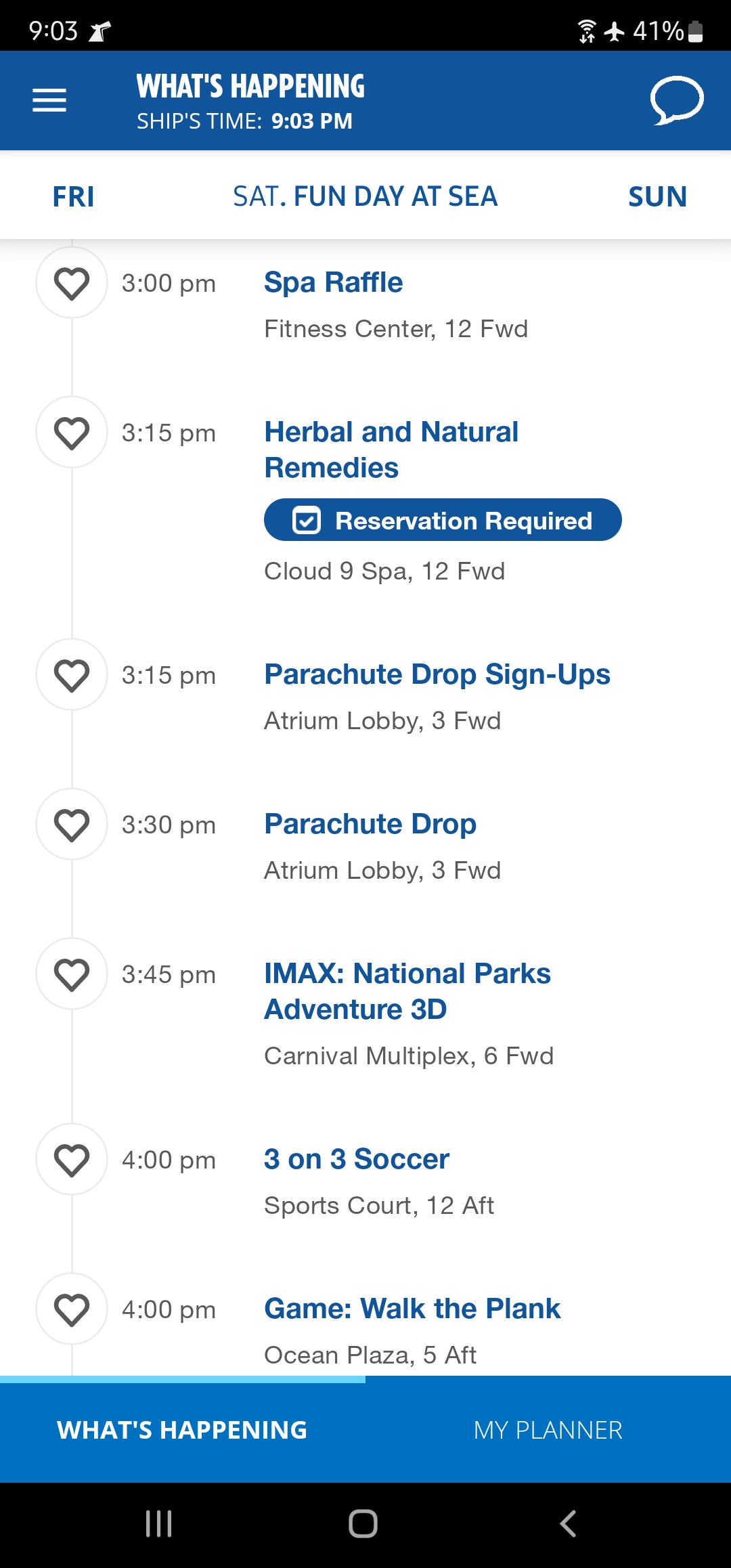Select the What's Happening bottom tab
Screen dimensions: 731x1568
183,1430
